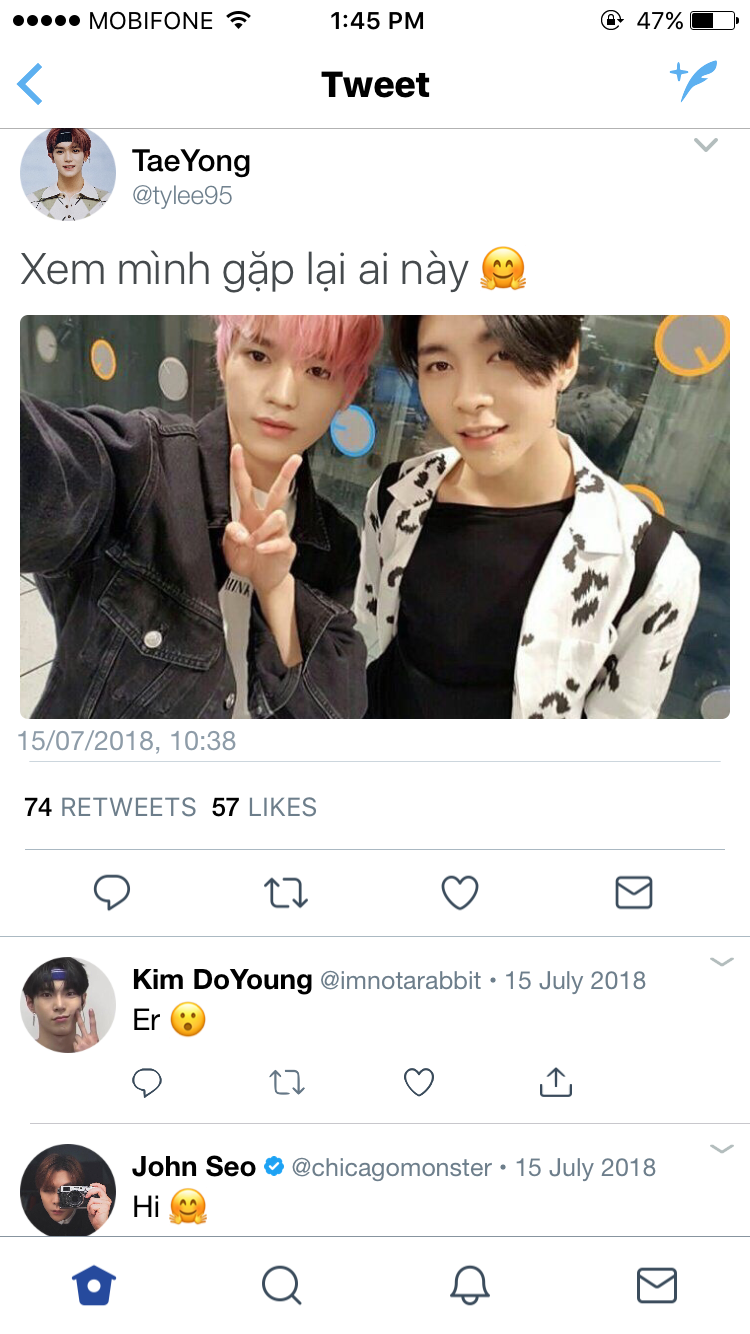Viewport: 750px width, 1334px height.
Task: Go back using the top-left arrow
Action: point(30,84)
